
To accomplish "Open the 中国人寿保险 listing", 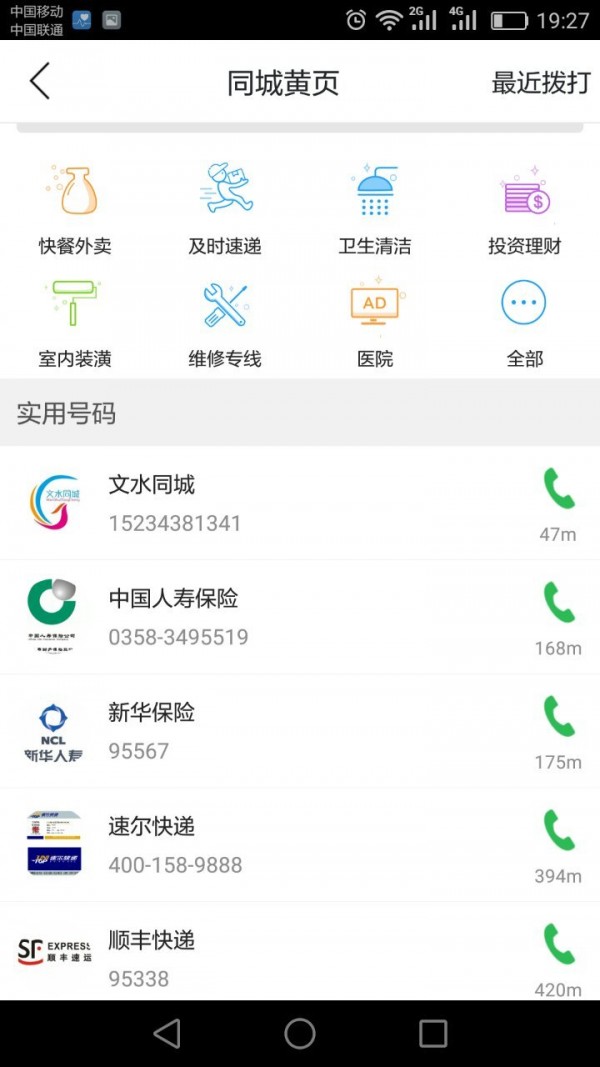I will [x=250, y=617].
